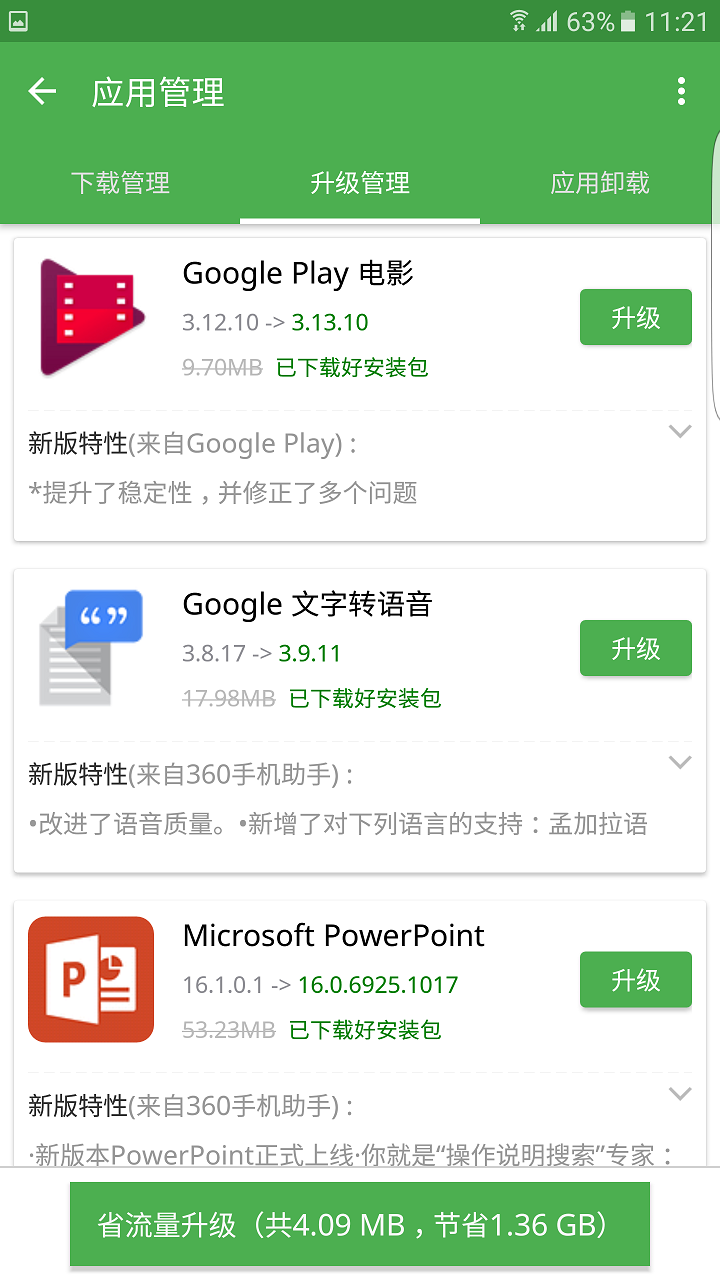Switch to the 应用卸载 tab

tap(599, 184)
